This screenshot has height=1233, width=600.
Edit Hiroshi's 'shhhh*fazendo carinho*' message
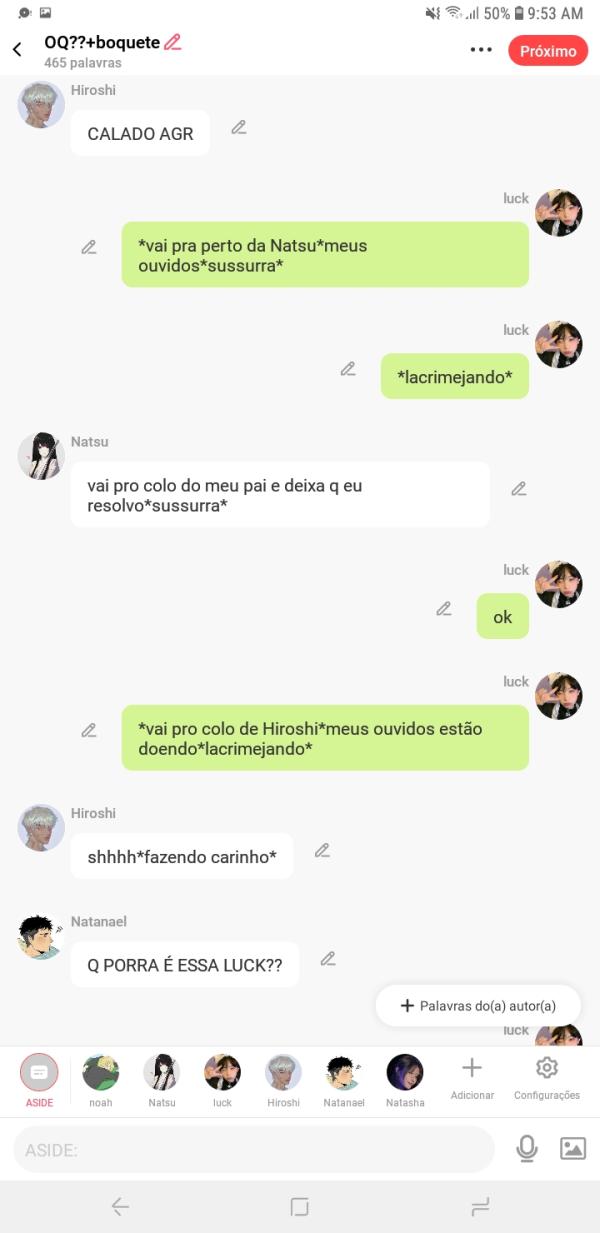(322, 850)
